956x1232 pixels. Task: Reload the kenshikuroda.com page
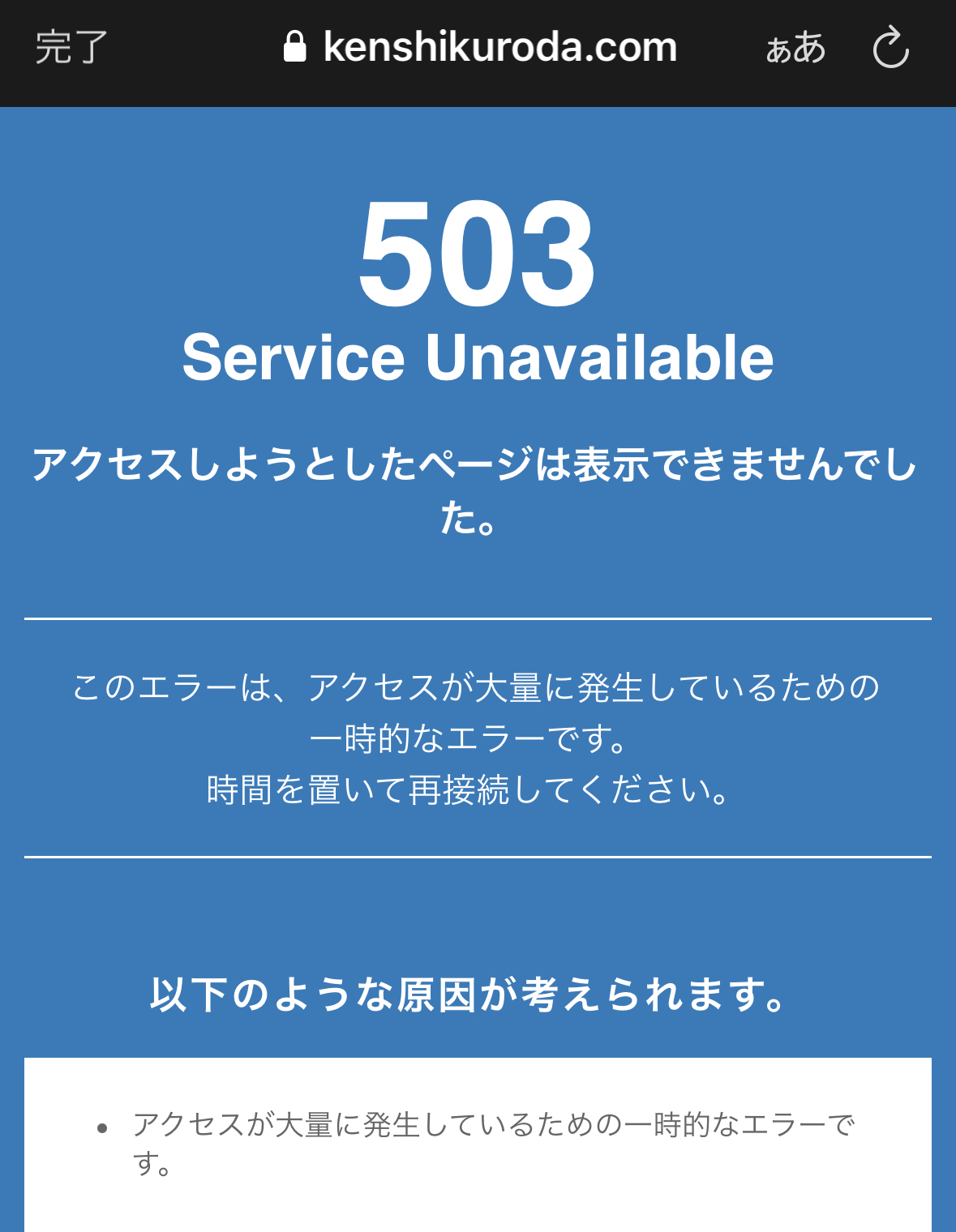tap(890, 48)
